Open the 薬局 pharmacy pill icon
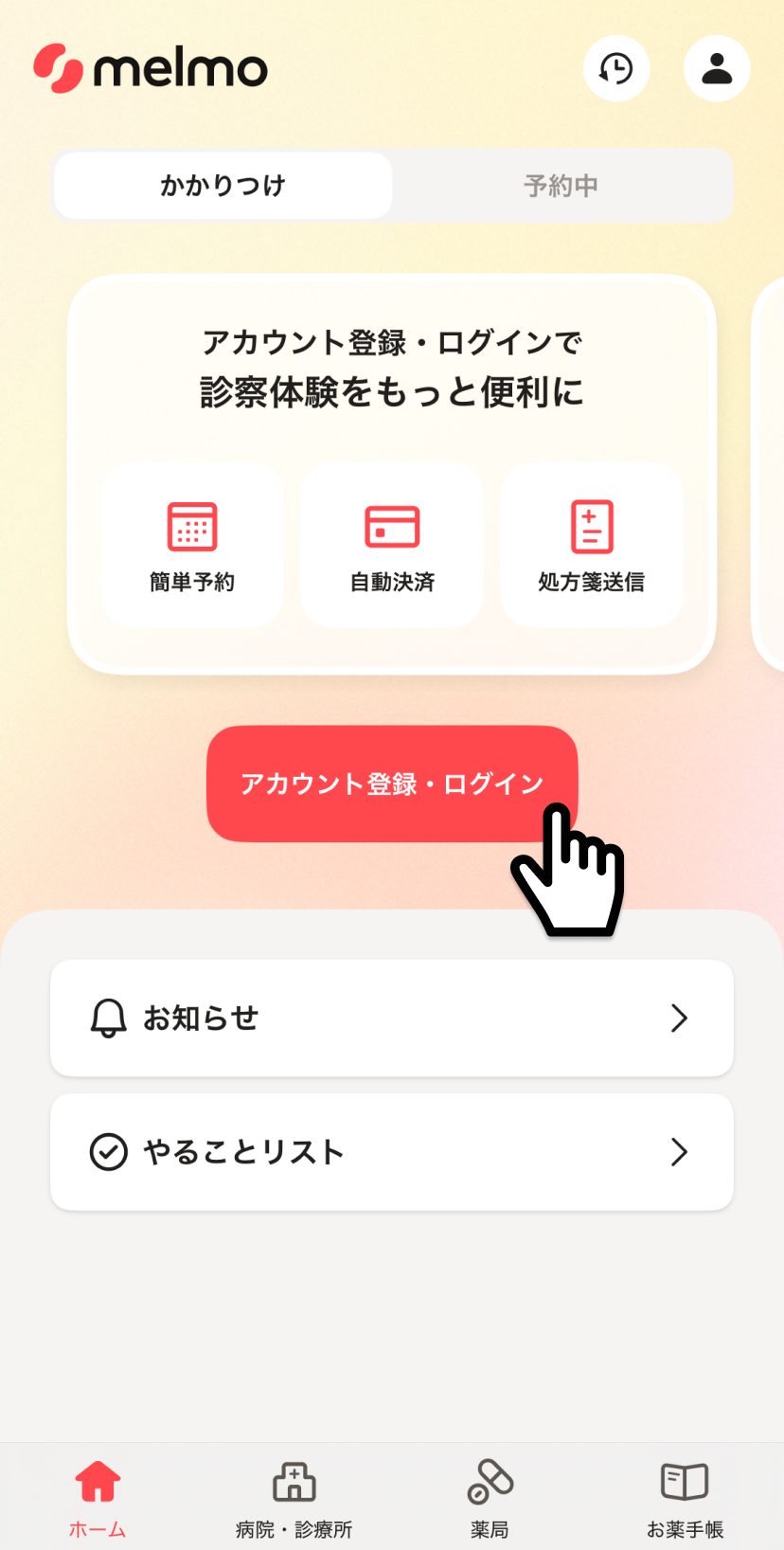Image resolution: width=784 pixels, height=1550 pixels. [490, 1480]
